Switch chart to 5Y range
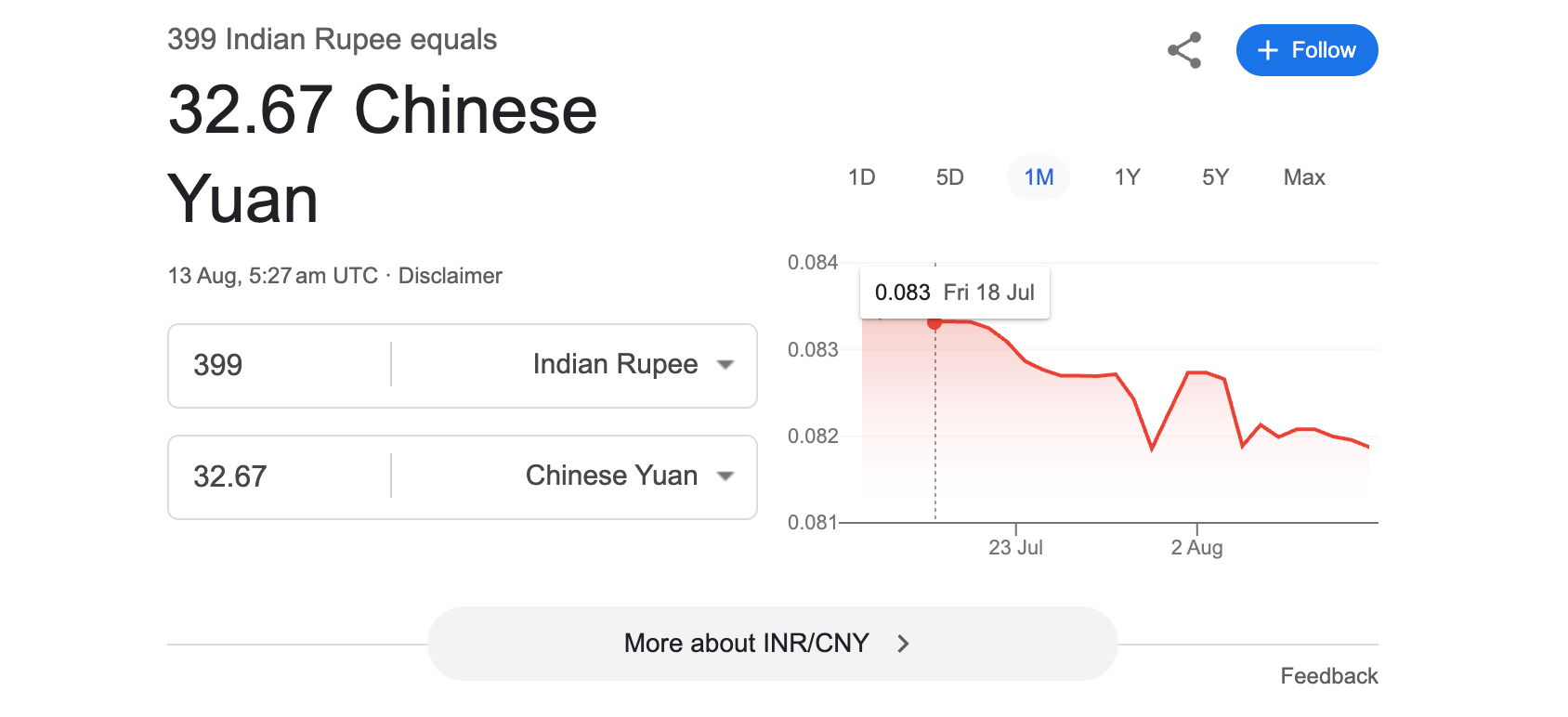 point(1215,177)
